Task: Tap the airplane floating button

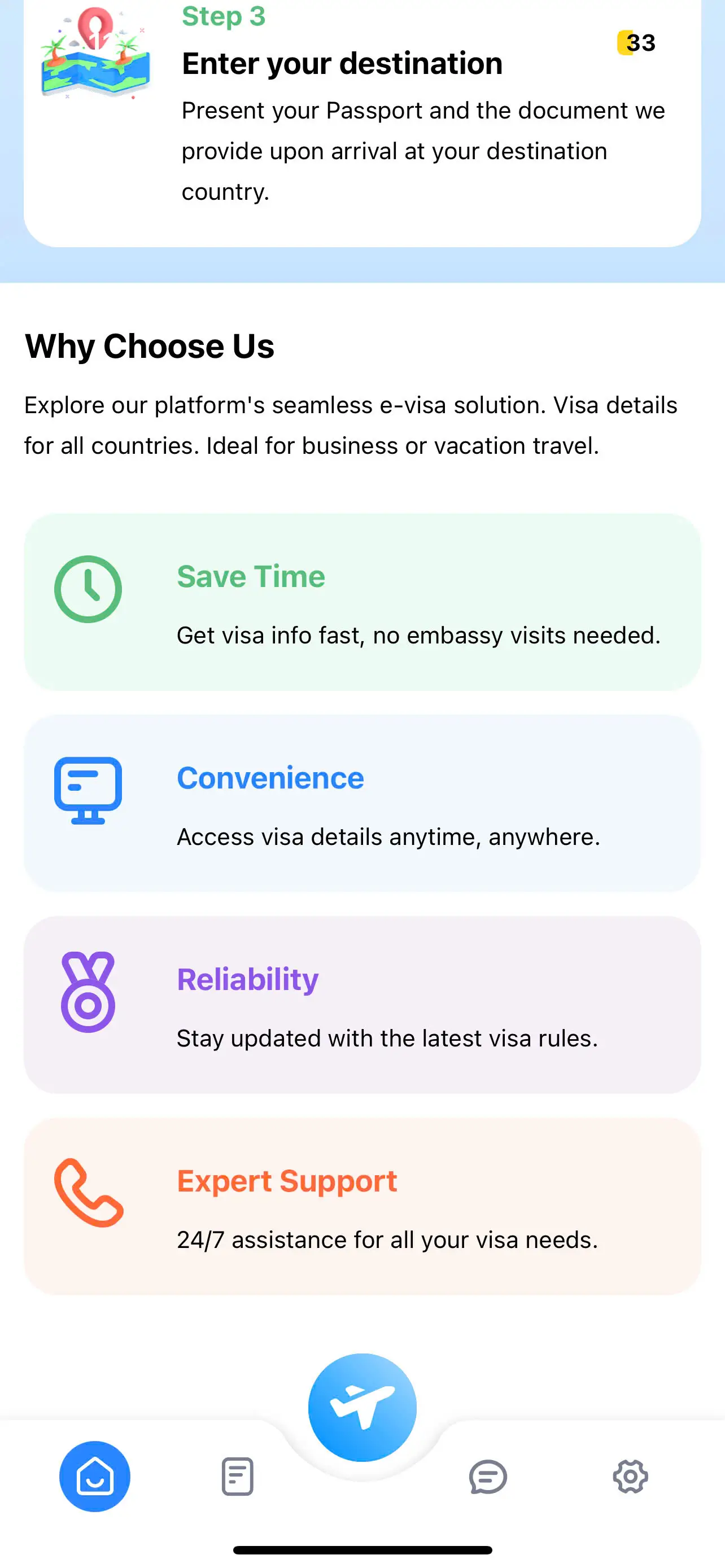Action: click(362, 1407)
